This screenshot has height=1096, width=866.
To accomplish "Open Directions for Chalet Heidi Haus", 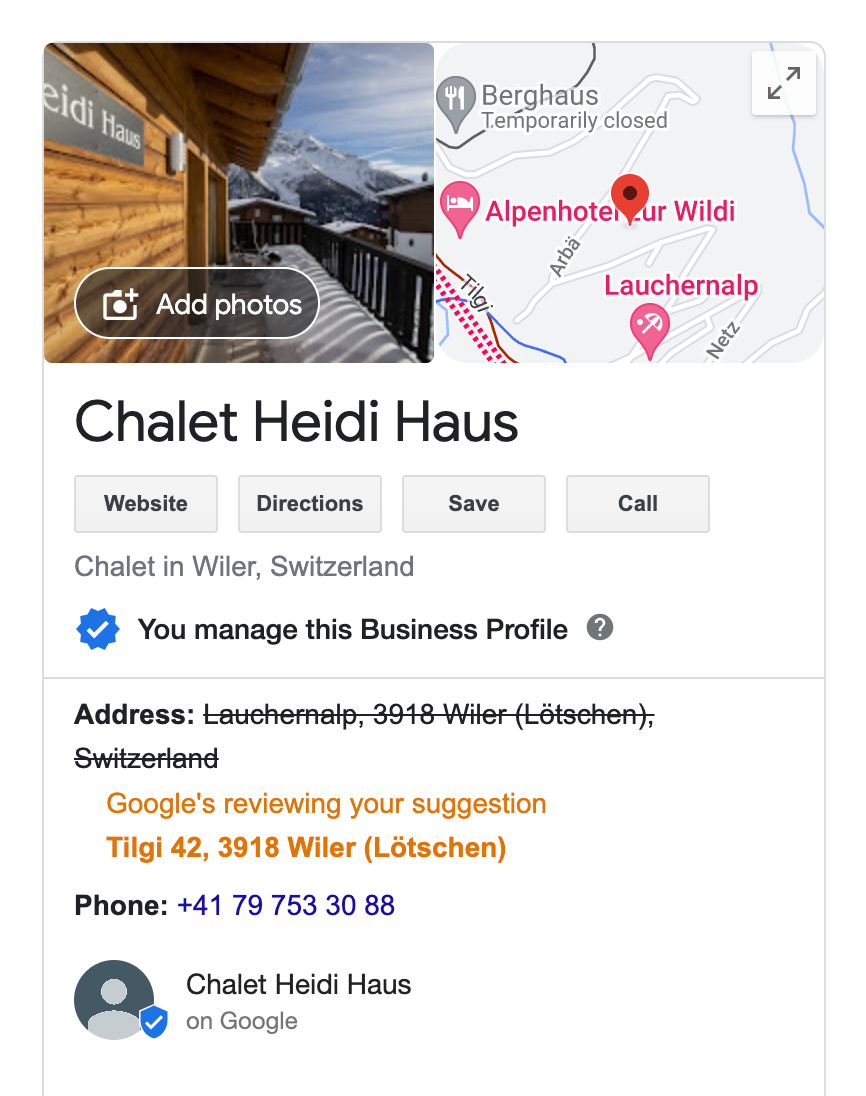I will coord(309,503).
